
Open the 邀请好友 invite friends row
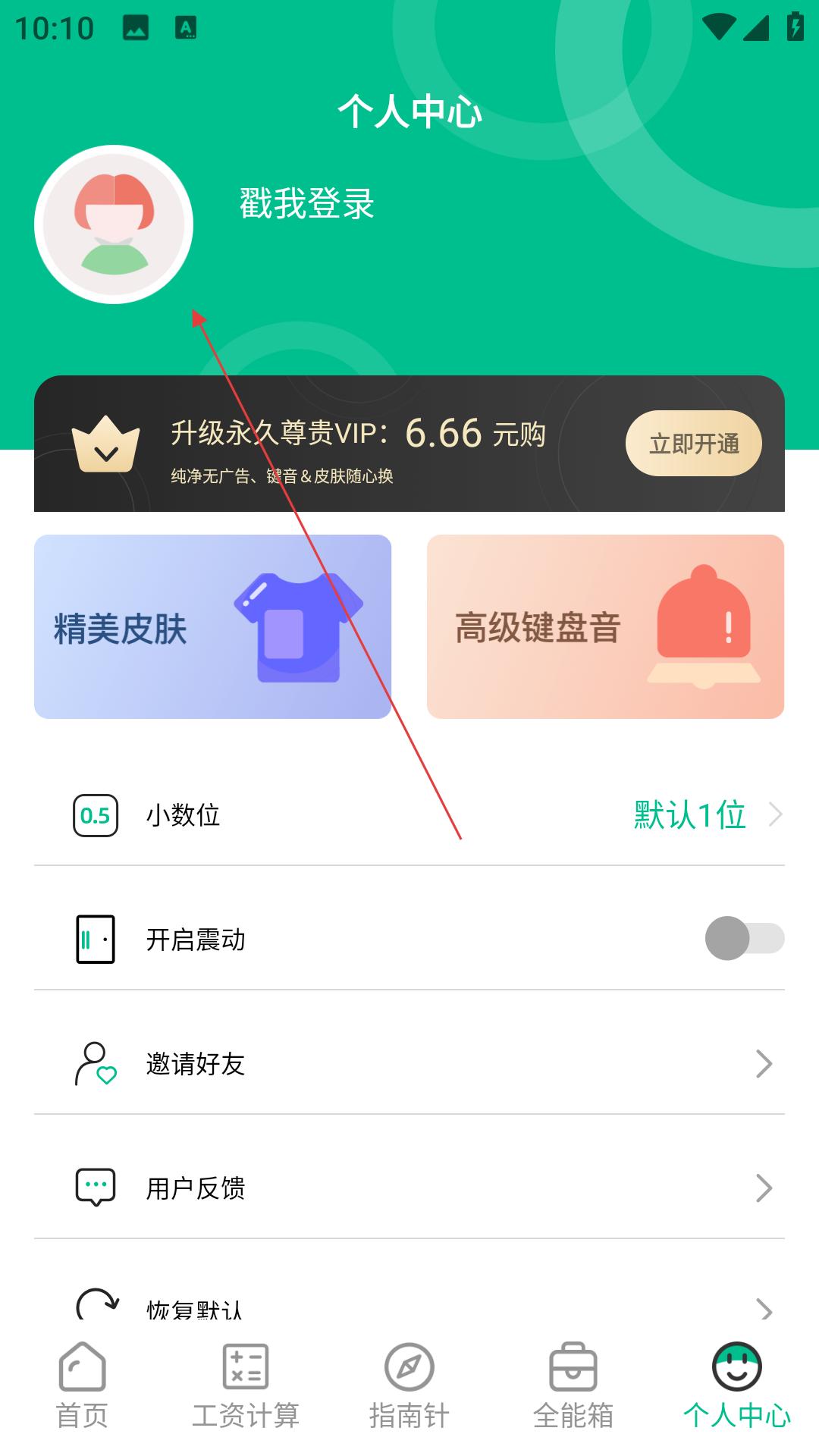409,1064
